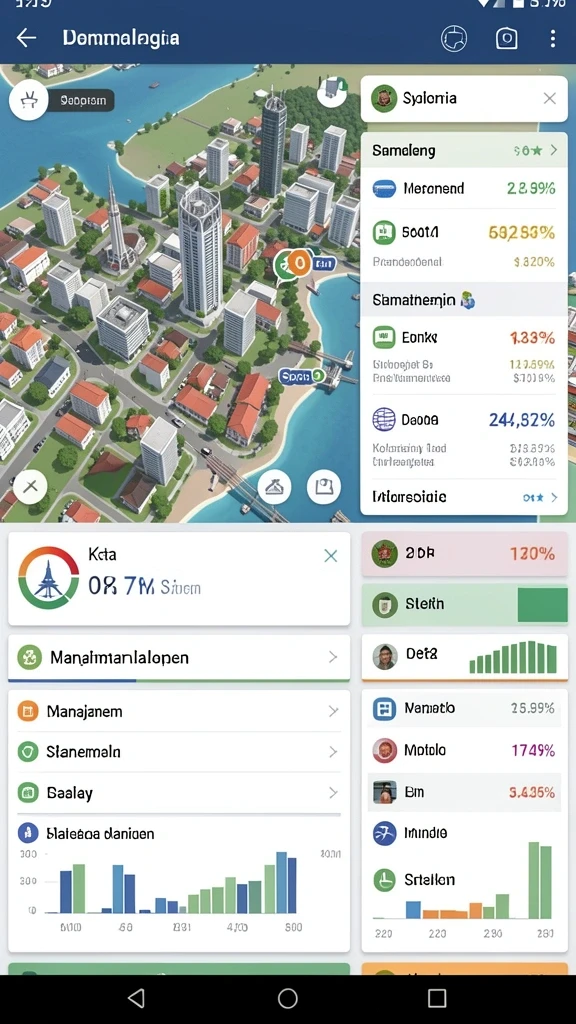Image resolution: width=576 pixels, height=1024 pixels.
Task: Tap the round hanger-shaped button on the map
Action: pyautogui.click(x=275, y=487)
